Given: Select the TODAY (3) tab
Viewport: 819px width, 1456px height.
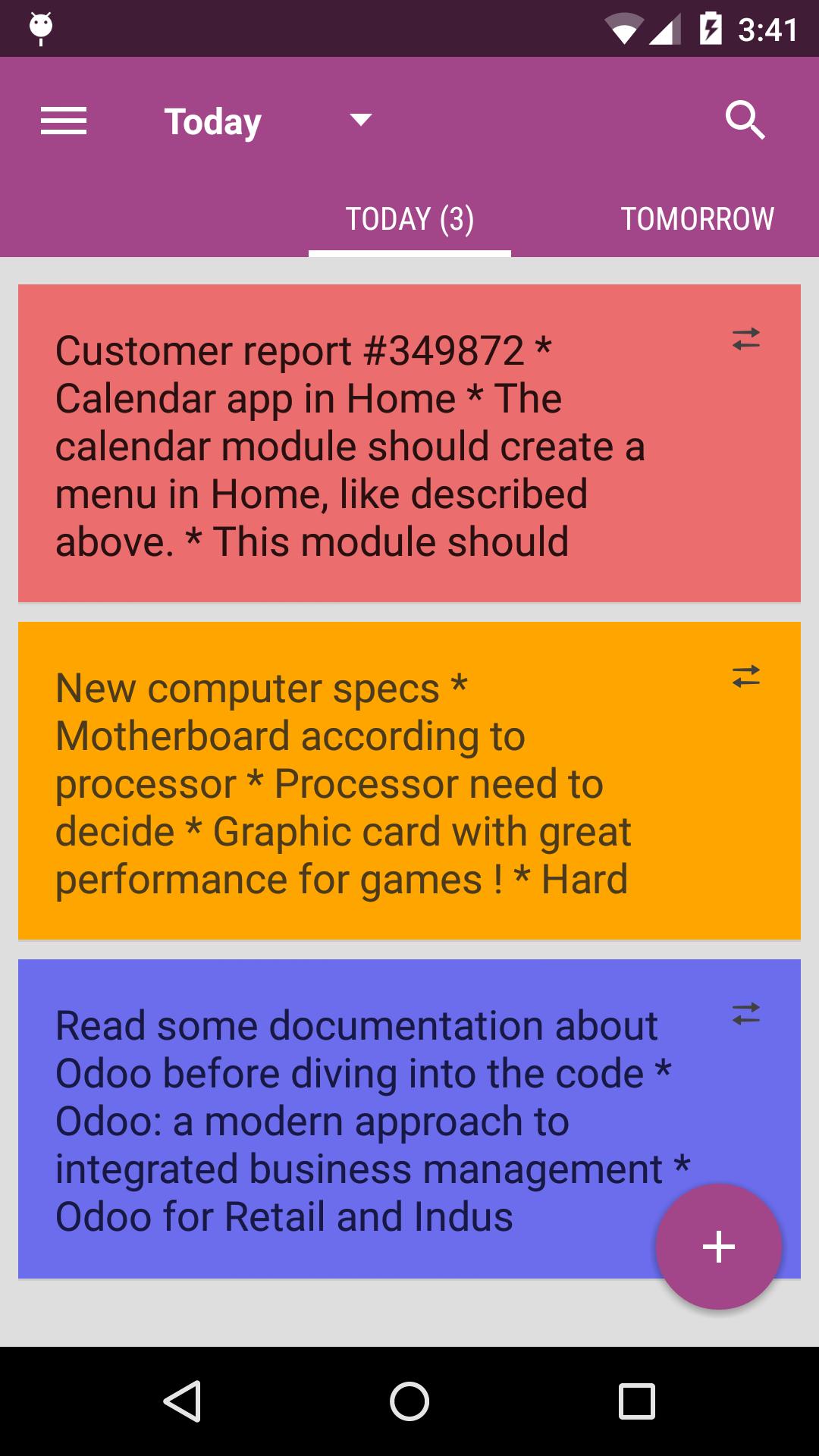Looking at the screenshot, I should 409,218.
